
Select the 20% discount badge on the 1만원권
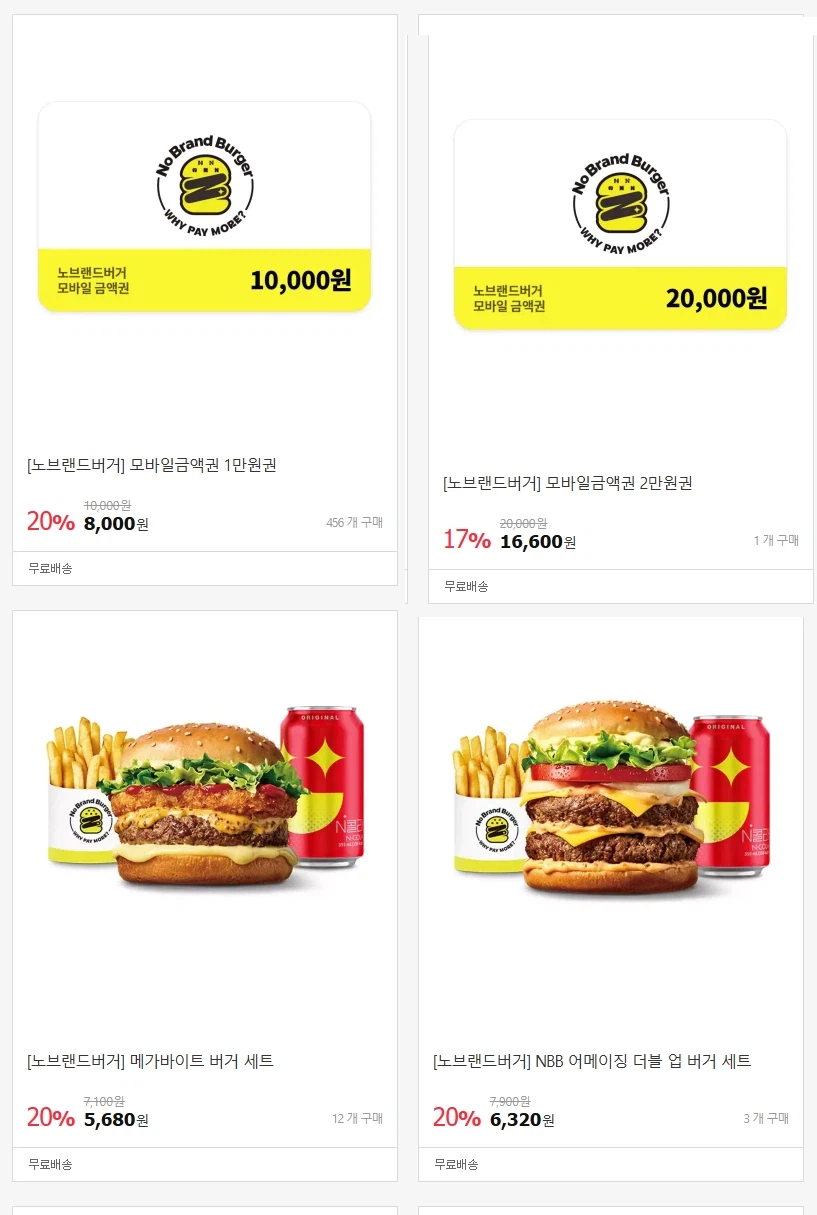(50, 522)
